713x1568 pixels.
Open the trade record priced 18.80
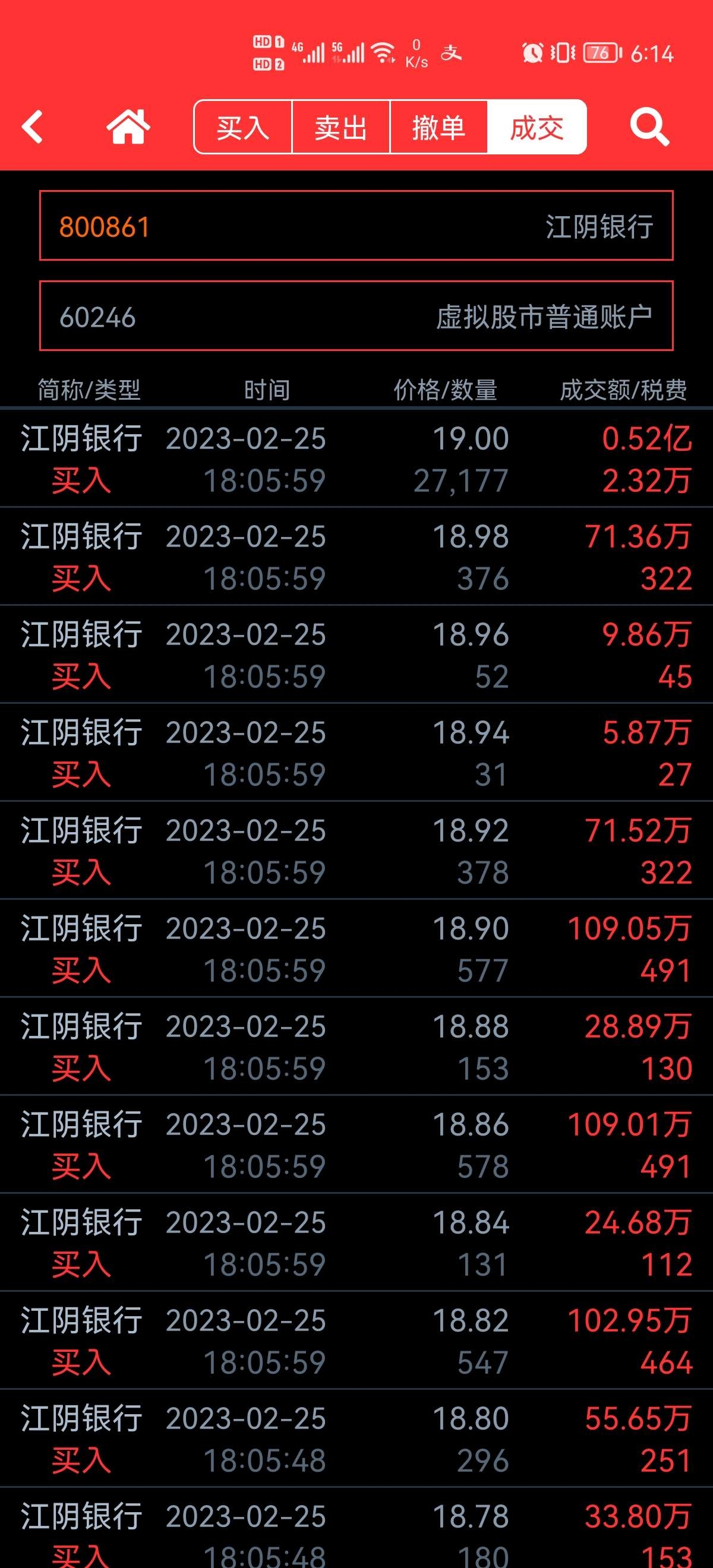(356, 1439)
